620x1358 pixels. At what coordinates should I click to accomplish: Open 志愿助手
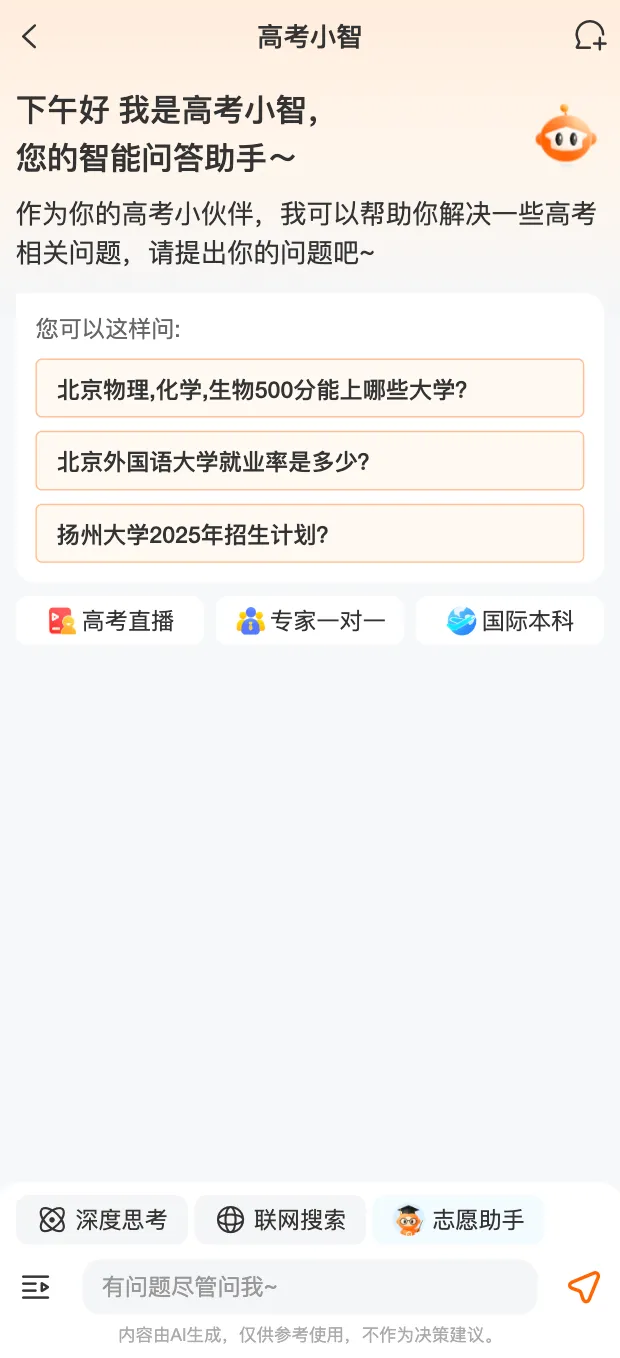tap(459, 1220)
